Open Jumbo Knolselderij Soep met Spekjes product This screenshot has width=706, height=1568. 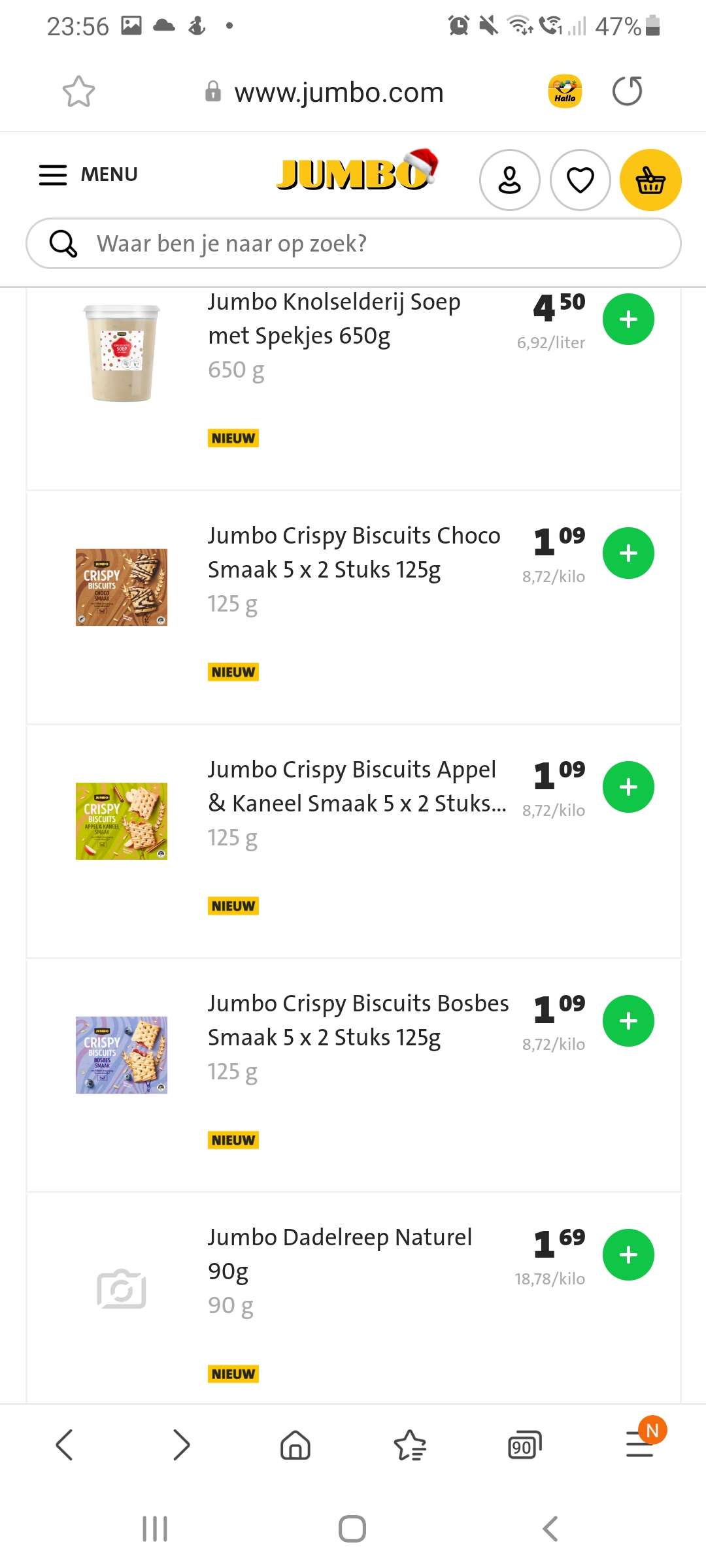334,319
